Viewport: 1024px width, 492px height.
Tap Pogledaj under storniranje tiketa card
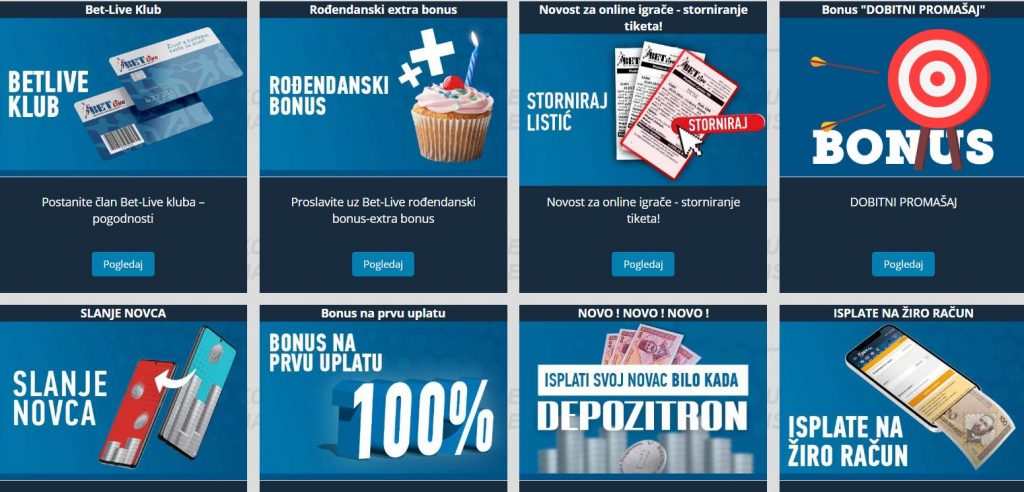click(643, 264)
